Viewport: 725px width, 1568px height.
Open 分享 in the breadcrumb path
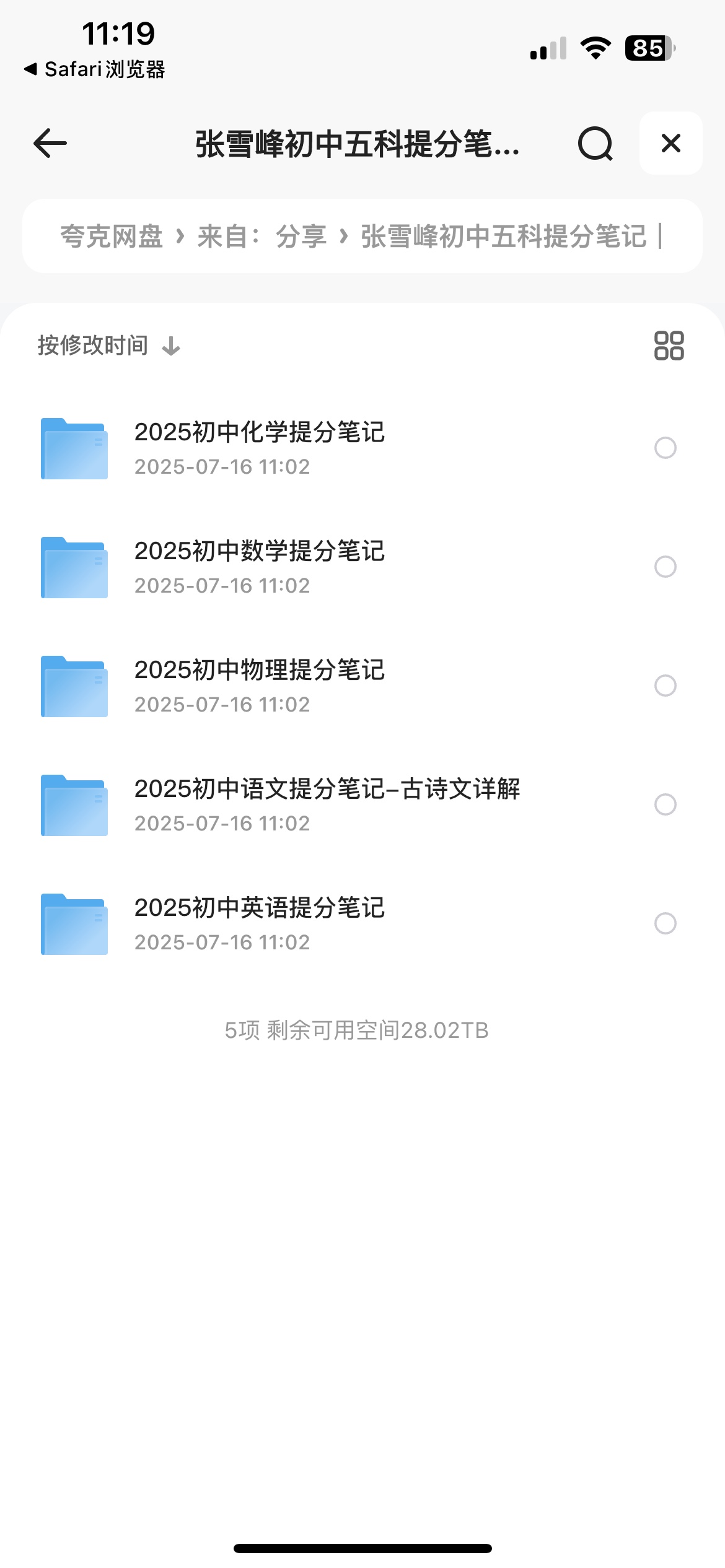pyautogui.click(x=301, y=236)
